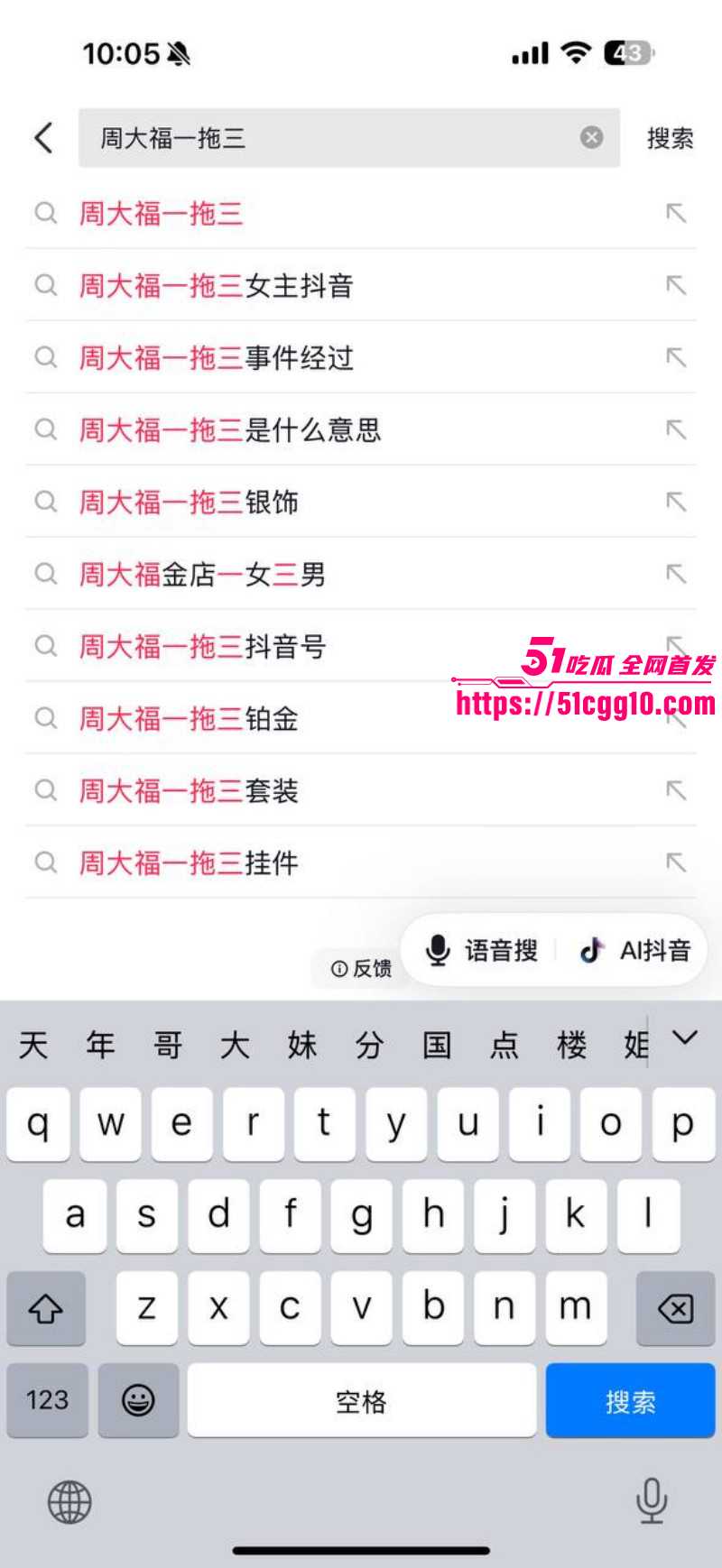
Task: Open the suggestion 周大福金店一女三男
Action: 361,575
